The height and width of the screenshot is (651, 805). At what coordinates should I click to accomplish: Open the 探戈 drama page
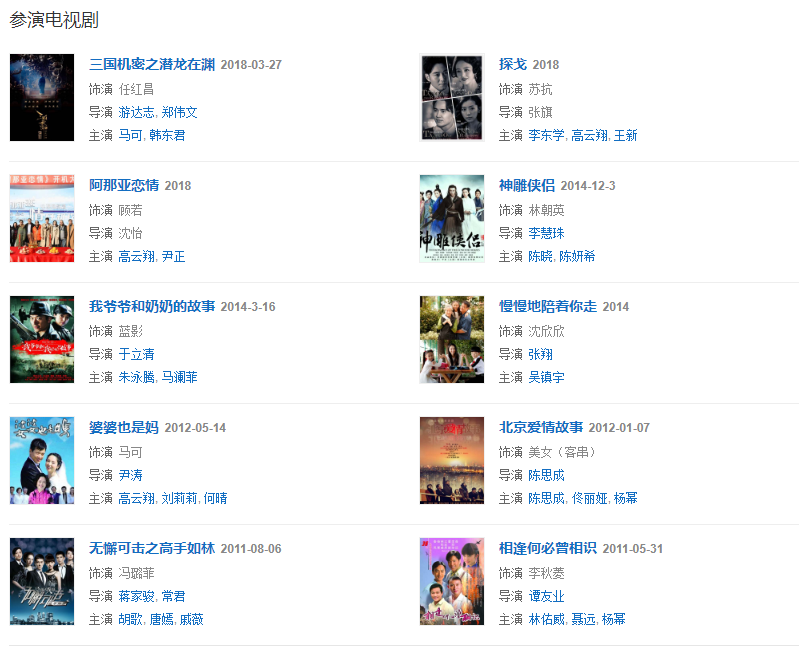tap(512, 65)
